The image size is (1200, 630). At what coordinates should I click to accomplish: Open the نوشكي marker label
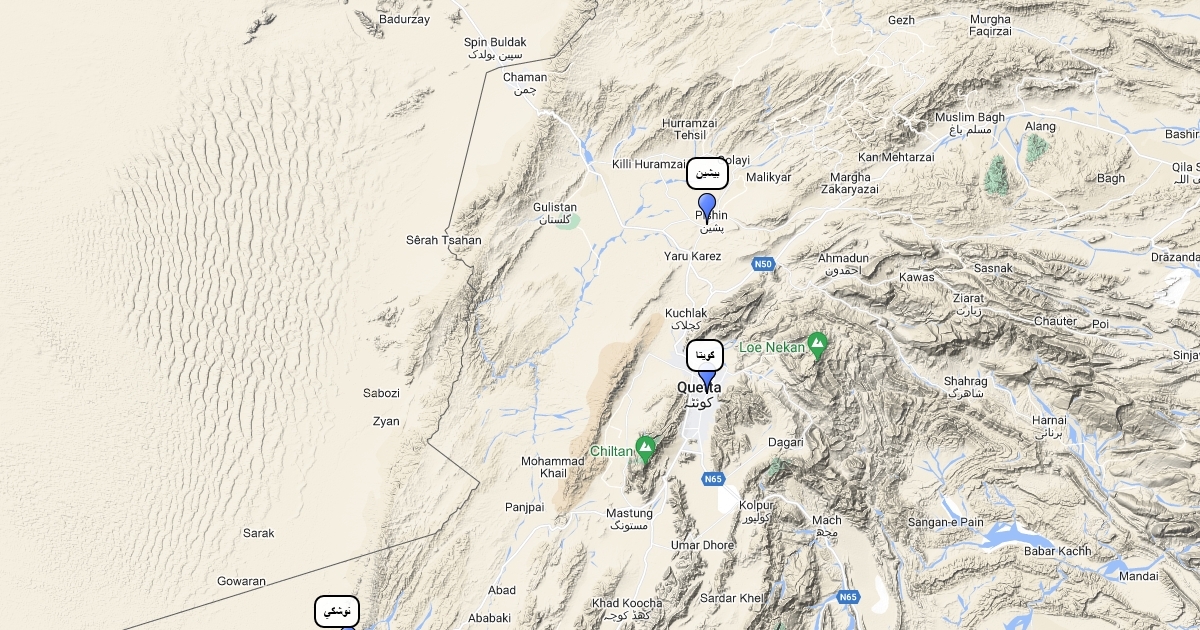[x=336, y=611]
